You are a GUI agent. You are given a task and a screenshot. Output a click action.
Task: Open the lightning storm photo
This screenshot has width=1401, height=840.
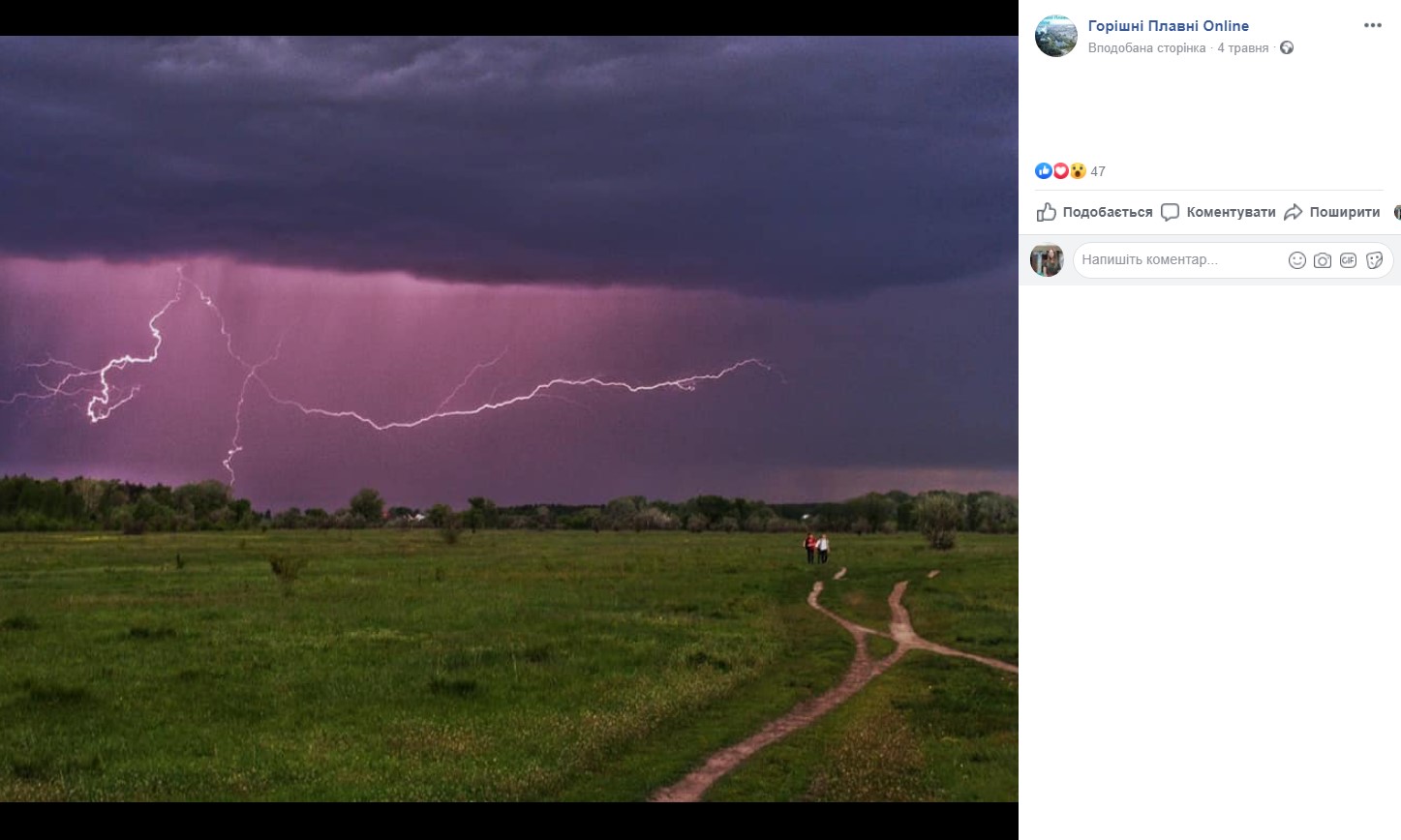click(x=508, y=418)
